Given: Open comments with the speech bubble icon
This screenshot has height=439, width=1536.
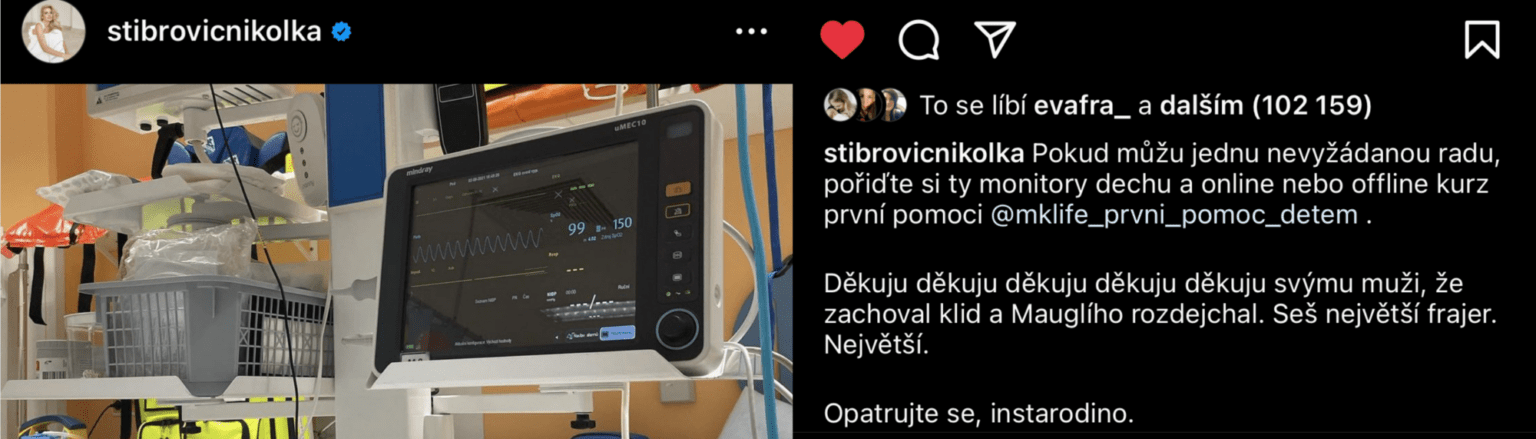Looking at the screenshot, I should (918, 40).
